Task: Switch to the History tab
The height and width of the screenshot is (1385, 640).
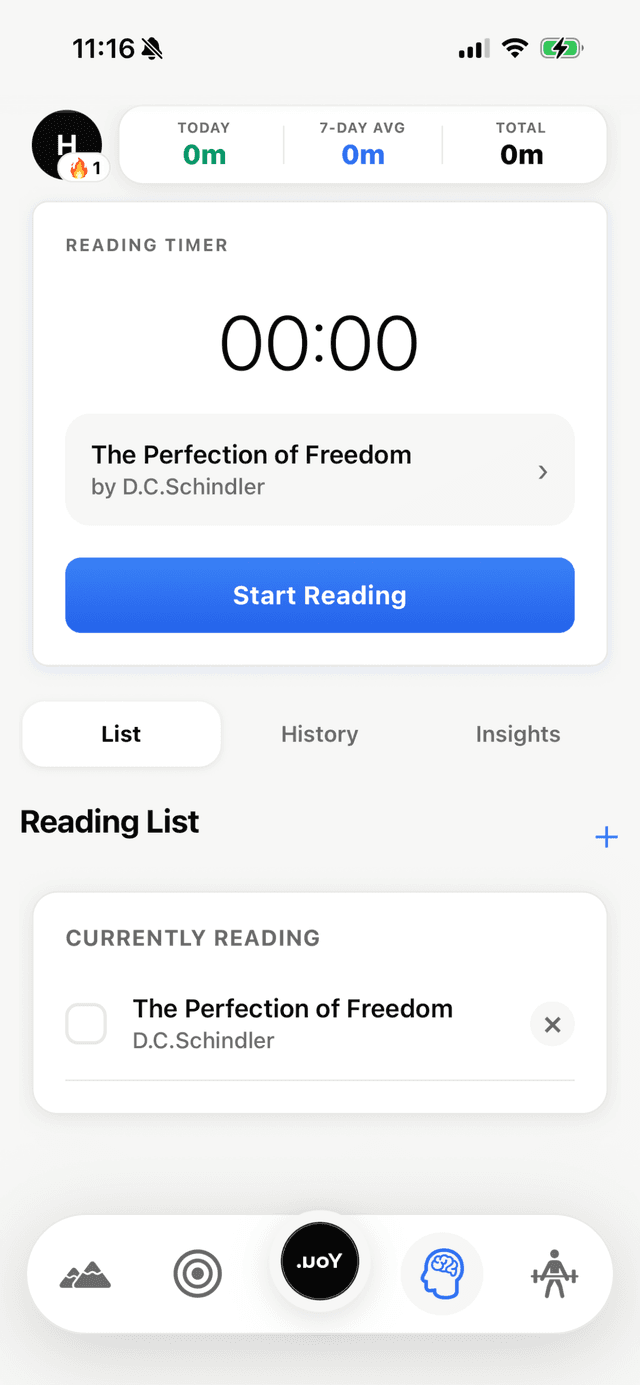Action: click(x=319, y=734)
